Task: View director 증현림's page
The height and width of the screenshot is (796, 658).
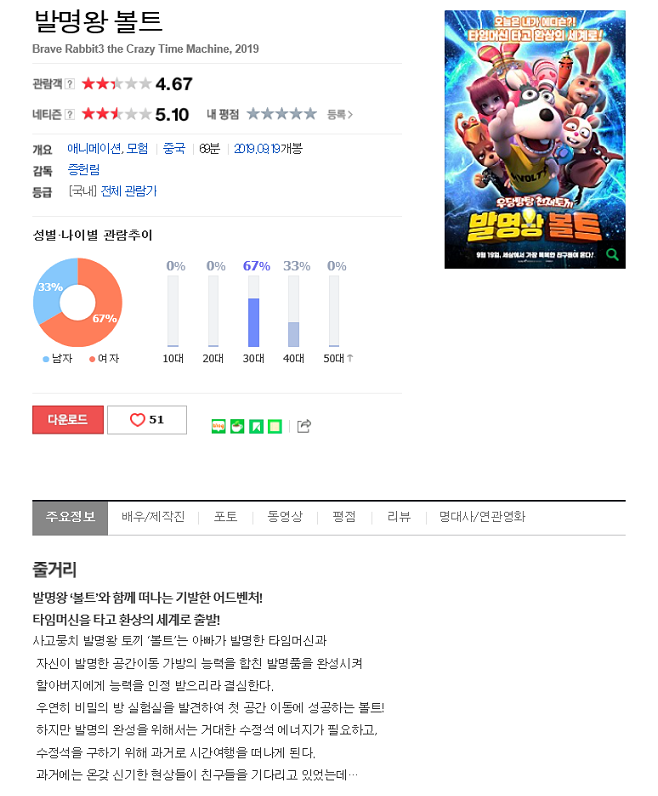Action: (86, 170)
